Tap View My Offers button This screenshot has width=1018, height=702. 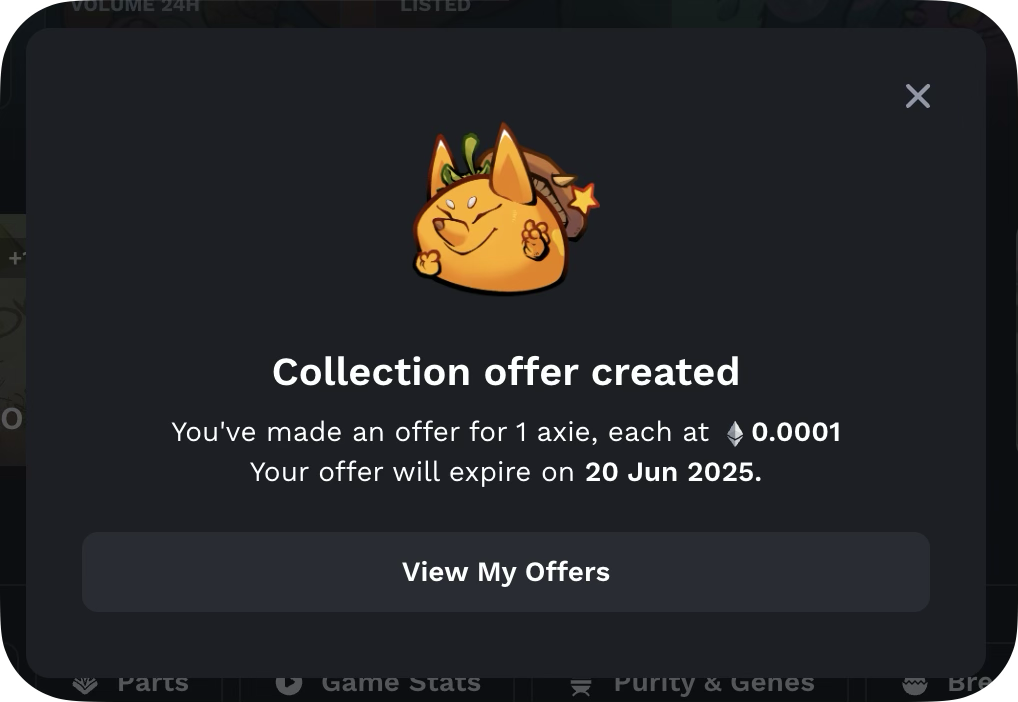505,572
